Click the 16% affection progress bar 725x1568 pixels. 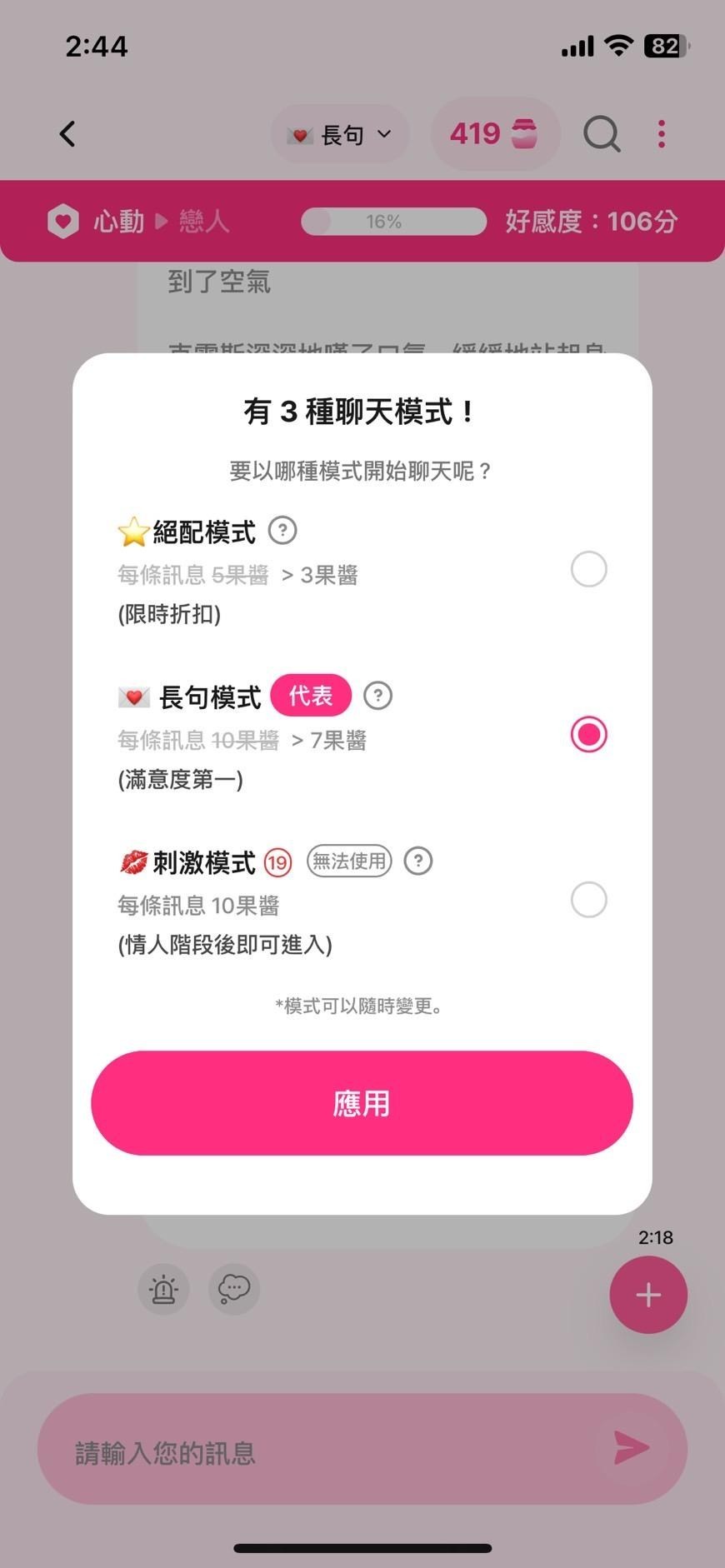pos(393,221)
